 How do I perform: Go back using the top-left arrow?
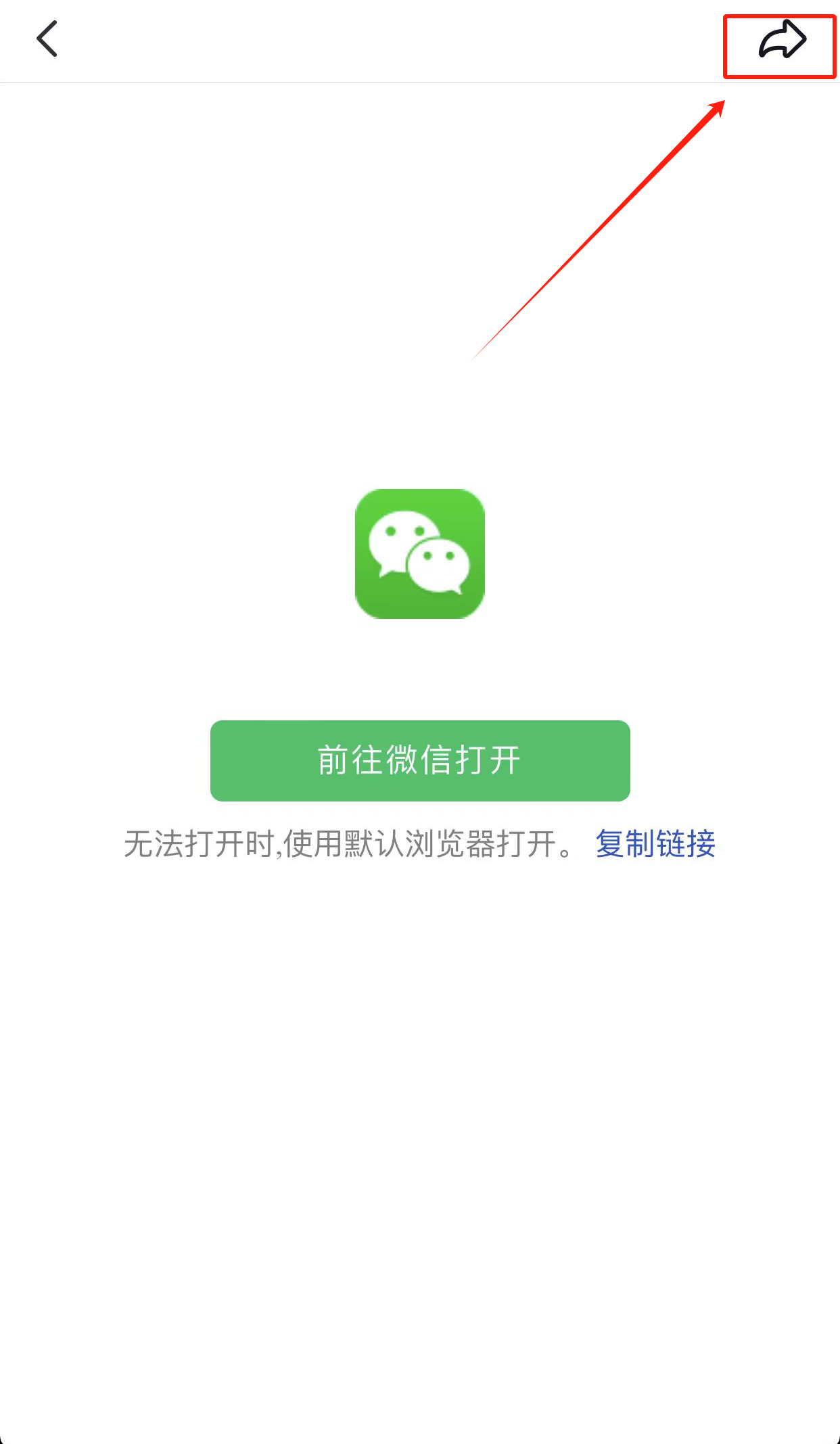pyautogui.click(x=47, y=39)
